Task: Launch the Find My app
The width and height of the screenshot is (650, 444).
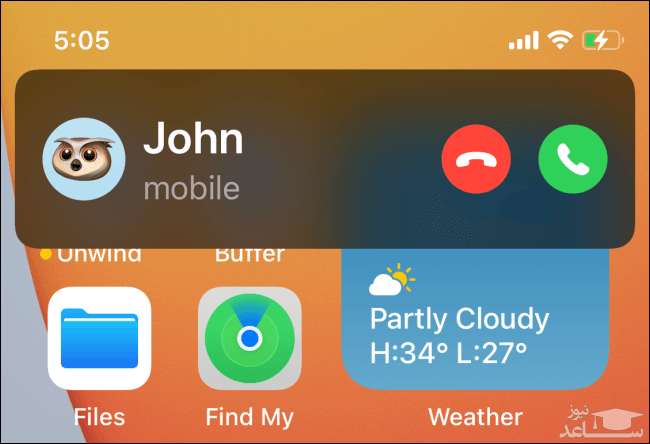Action: [x=250, y=338]
